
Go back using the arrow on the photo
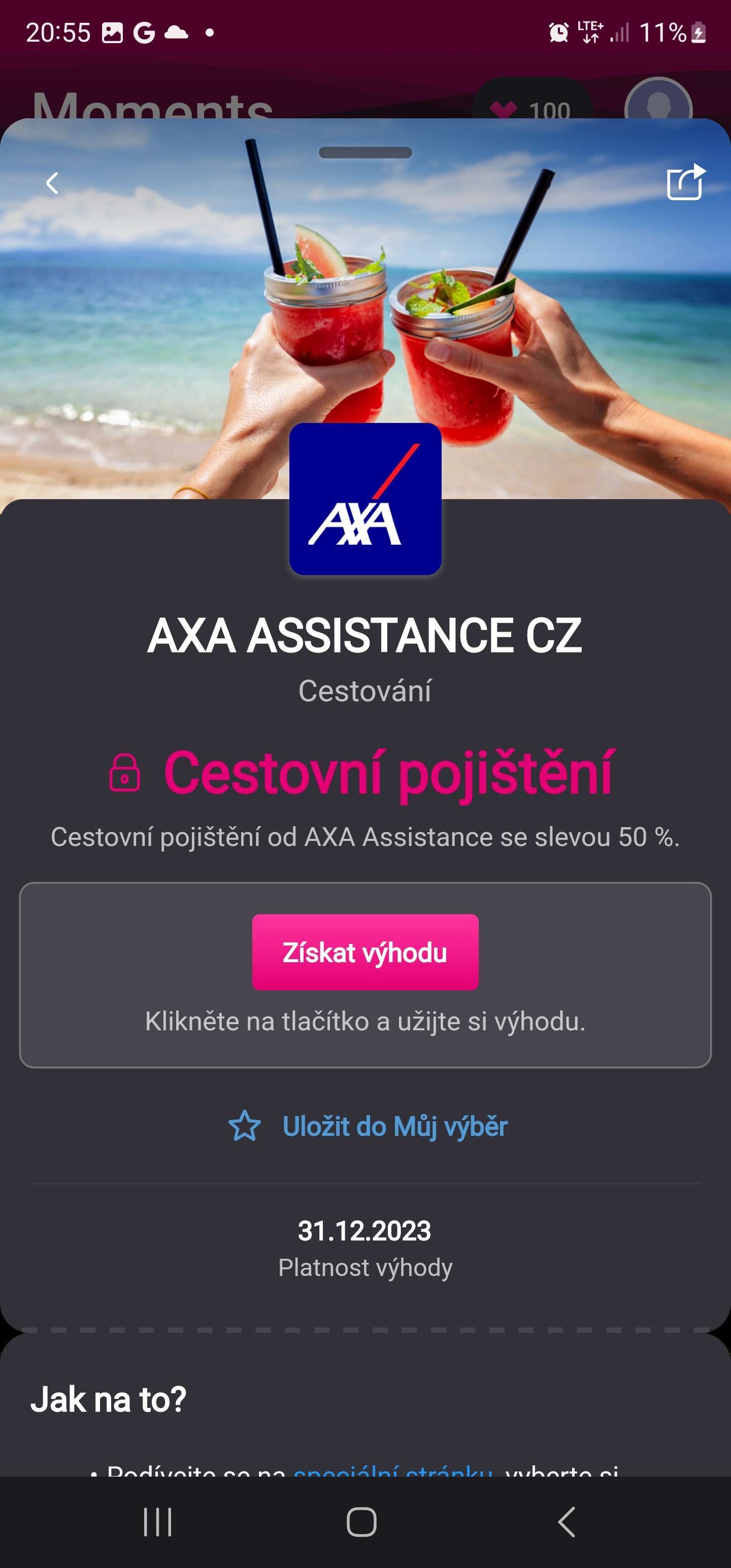click(x=52, y=183)
